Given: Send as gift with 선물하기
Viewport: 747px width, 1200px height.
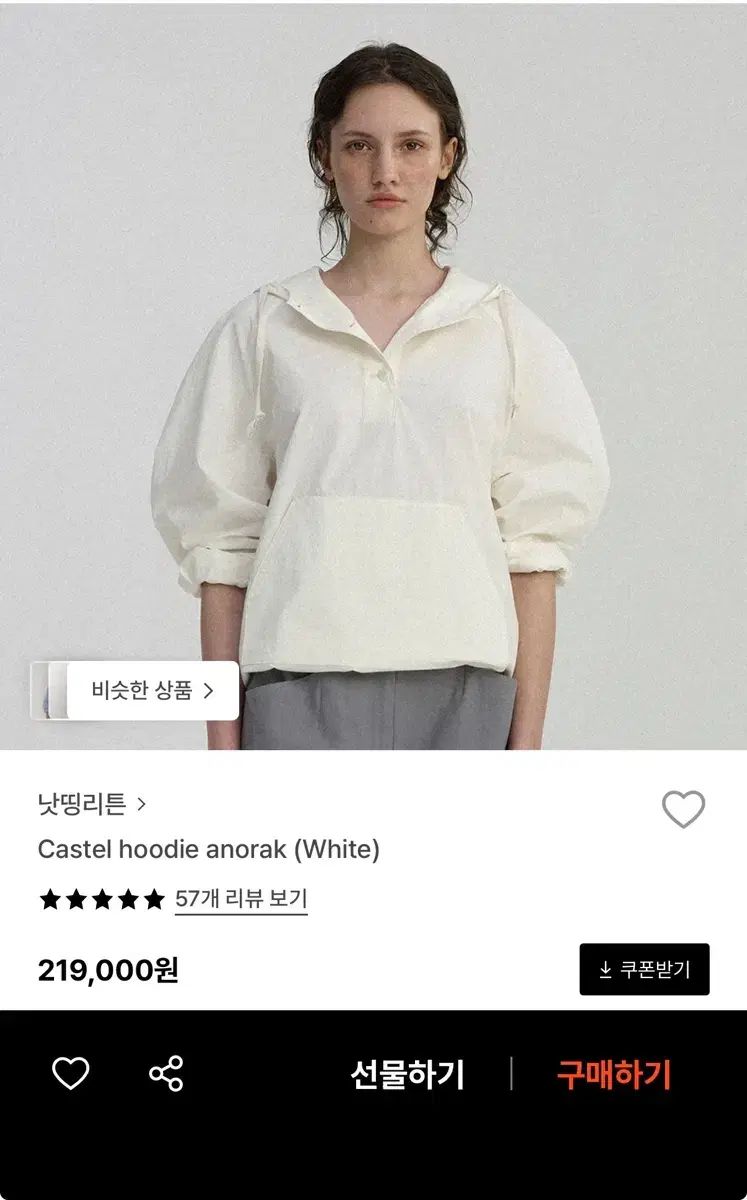Looking at the screenshot, I should point(408,1074).
